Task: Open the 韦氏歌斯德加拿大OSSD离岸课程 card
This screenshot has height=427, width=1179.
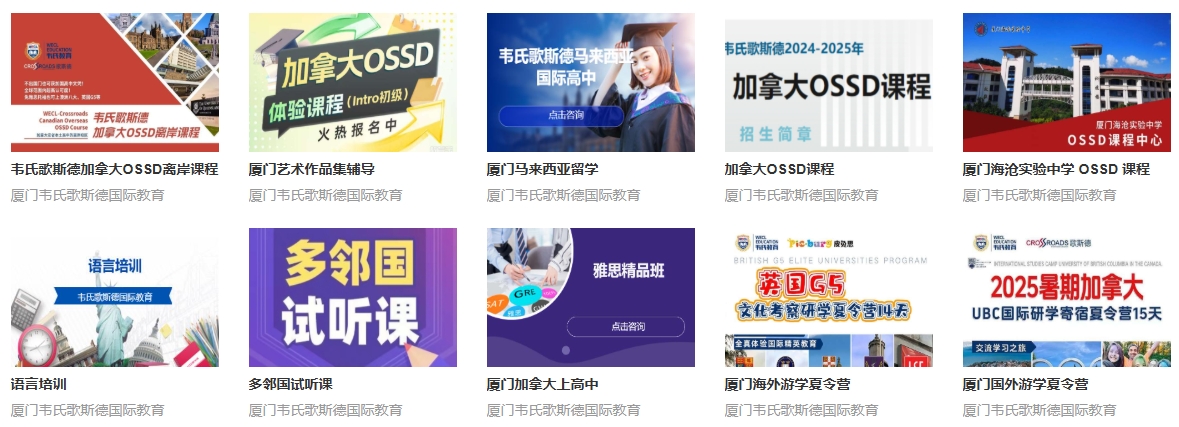Action: (114, 83)
